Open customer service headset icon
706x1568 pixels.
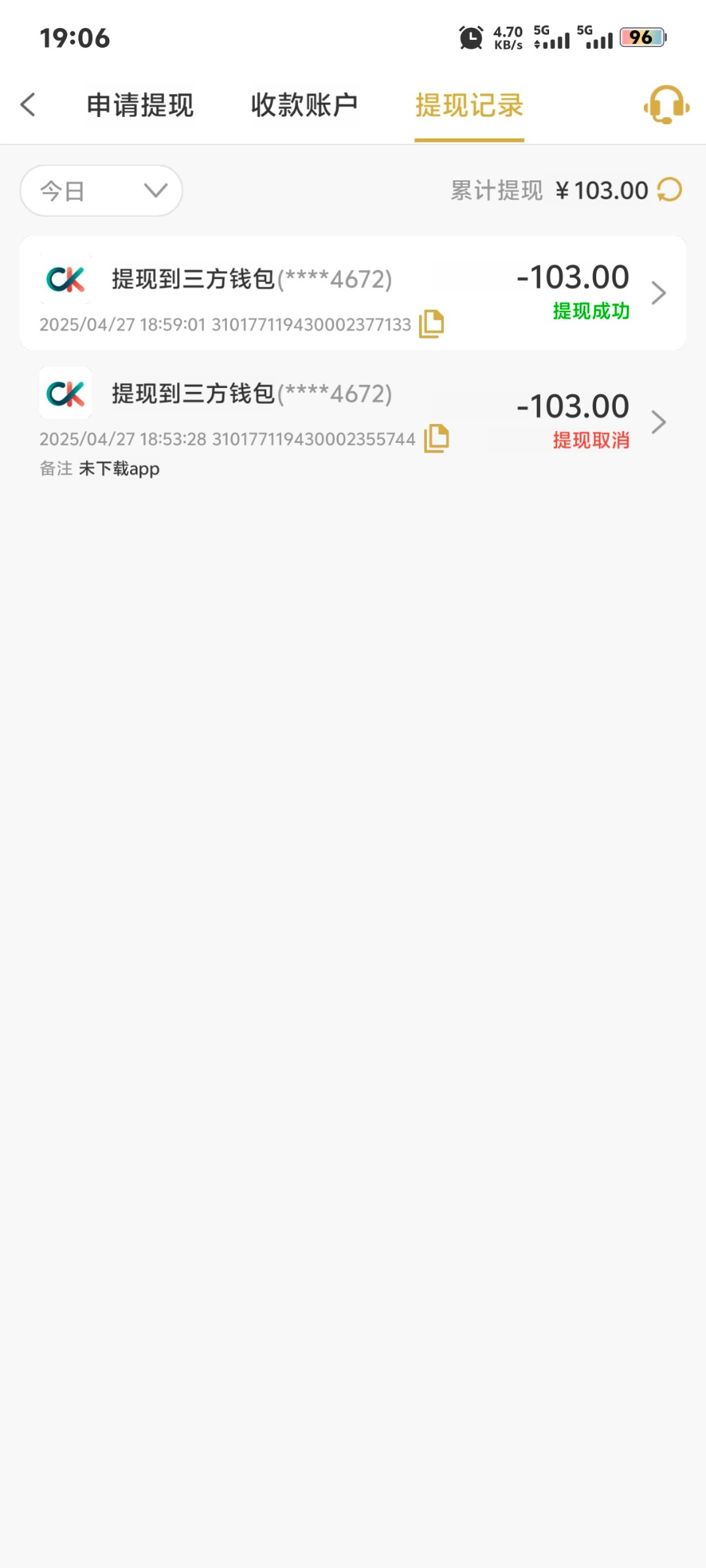pos(666,105)
